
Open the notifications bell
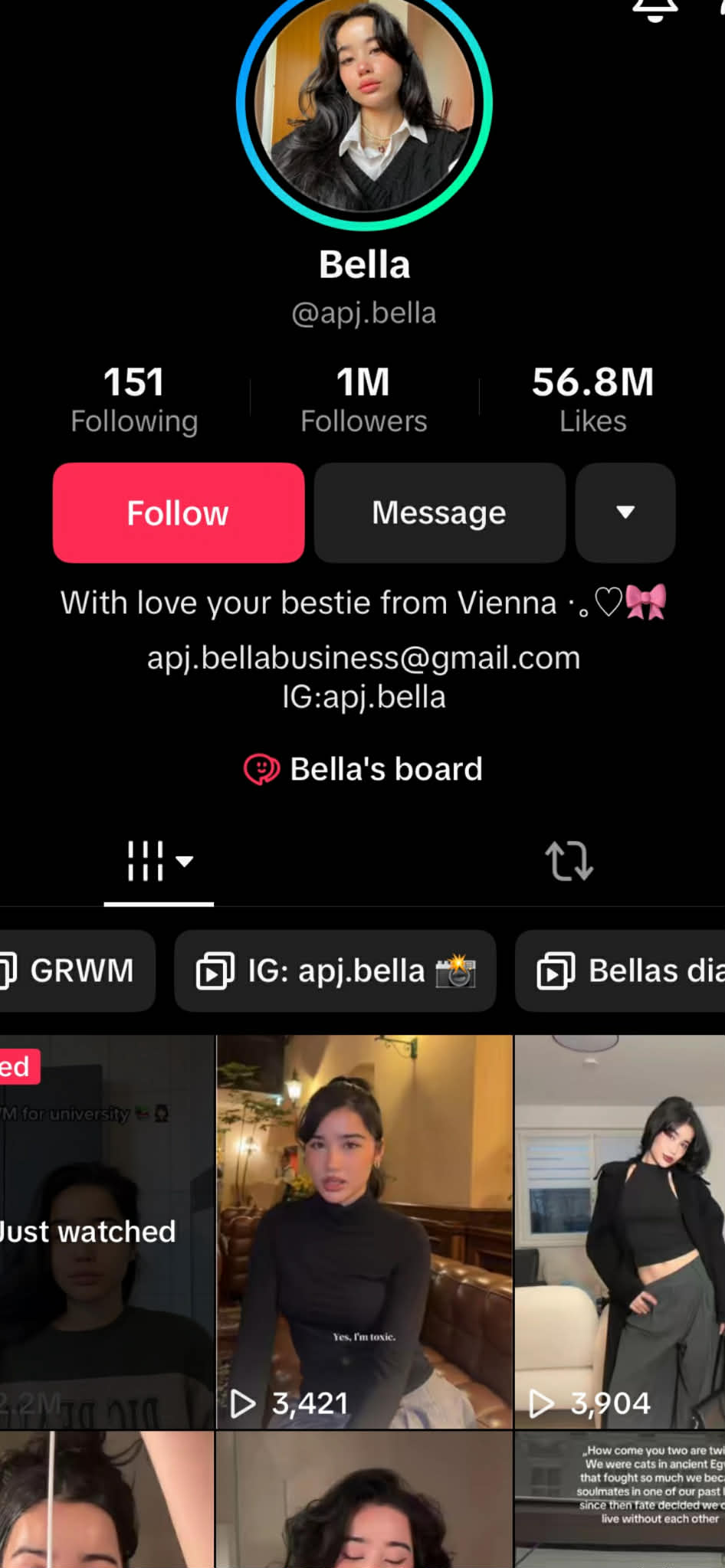(x=654, y=9)
